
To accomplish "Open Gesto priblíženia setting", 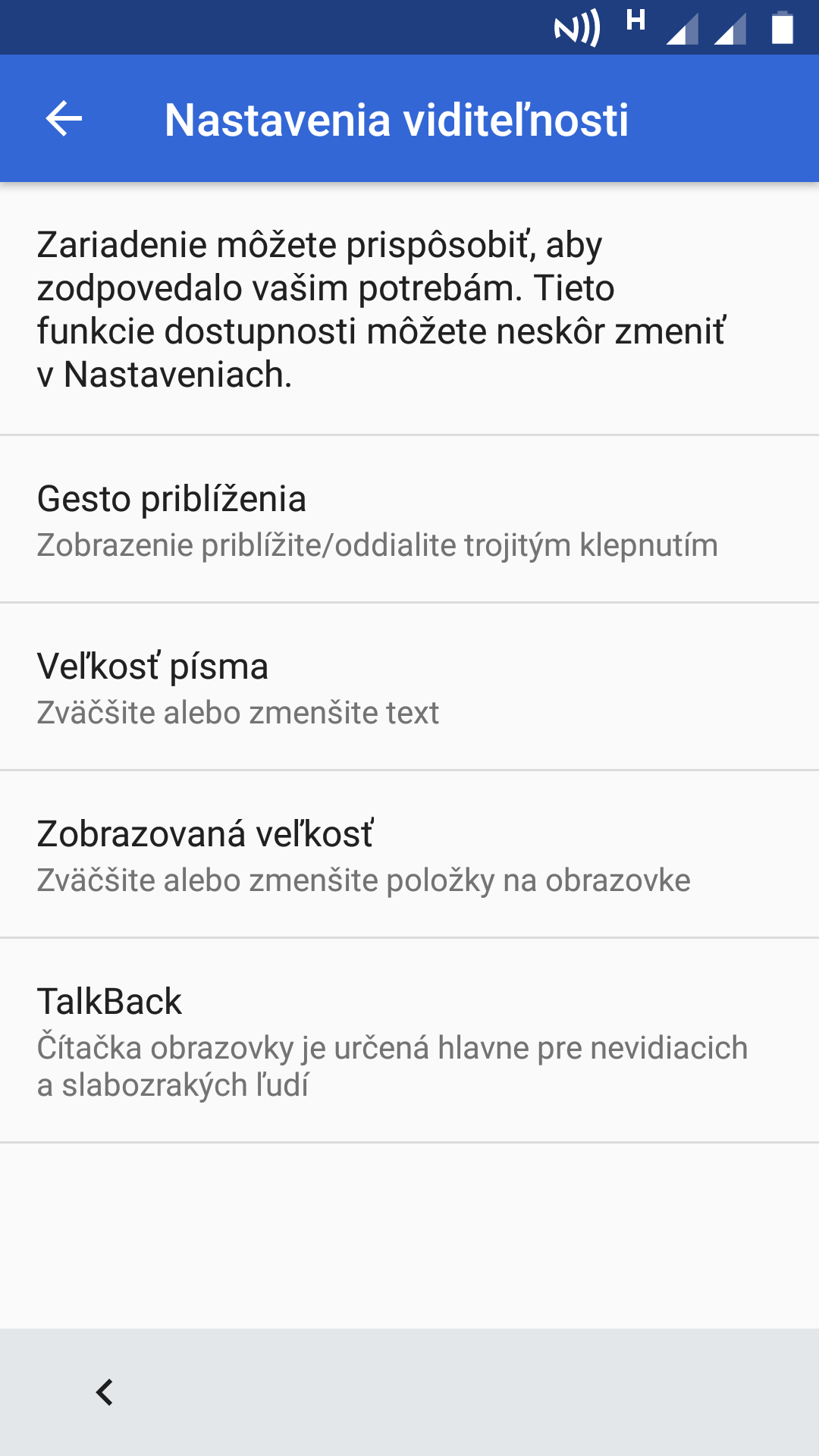I will tap(409, 519).
